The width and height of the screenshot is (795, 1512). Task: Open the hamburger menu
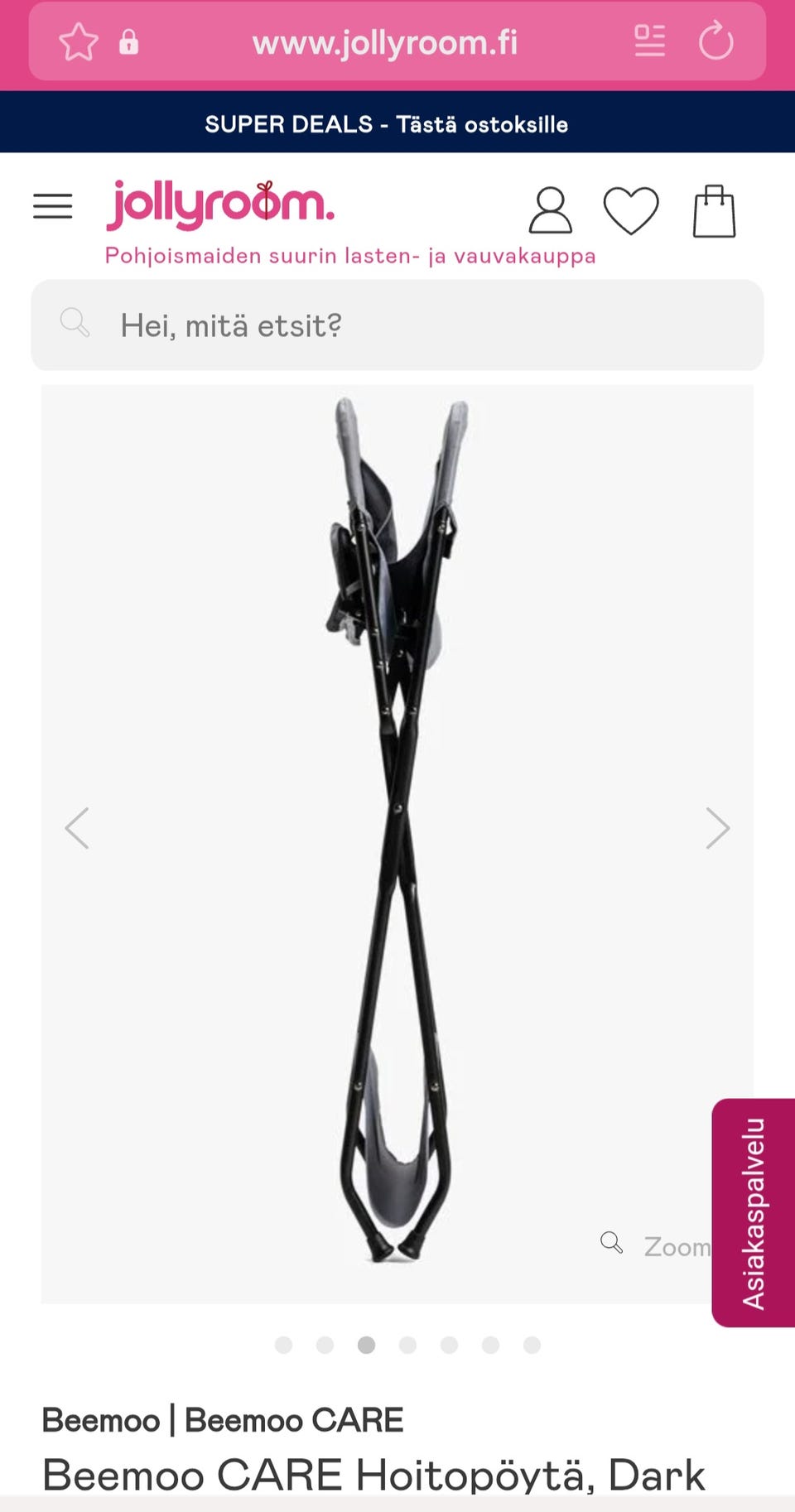coord(53,206)
